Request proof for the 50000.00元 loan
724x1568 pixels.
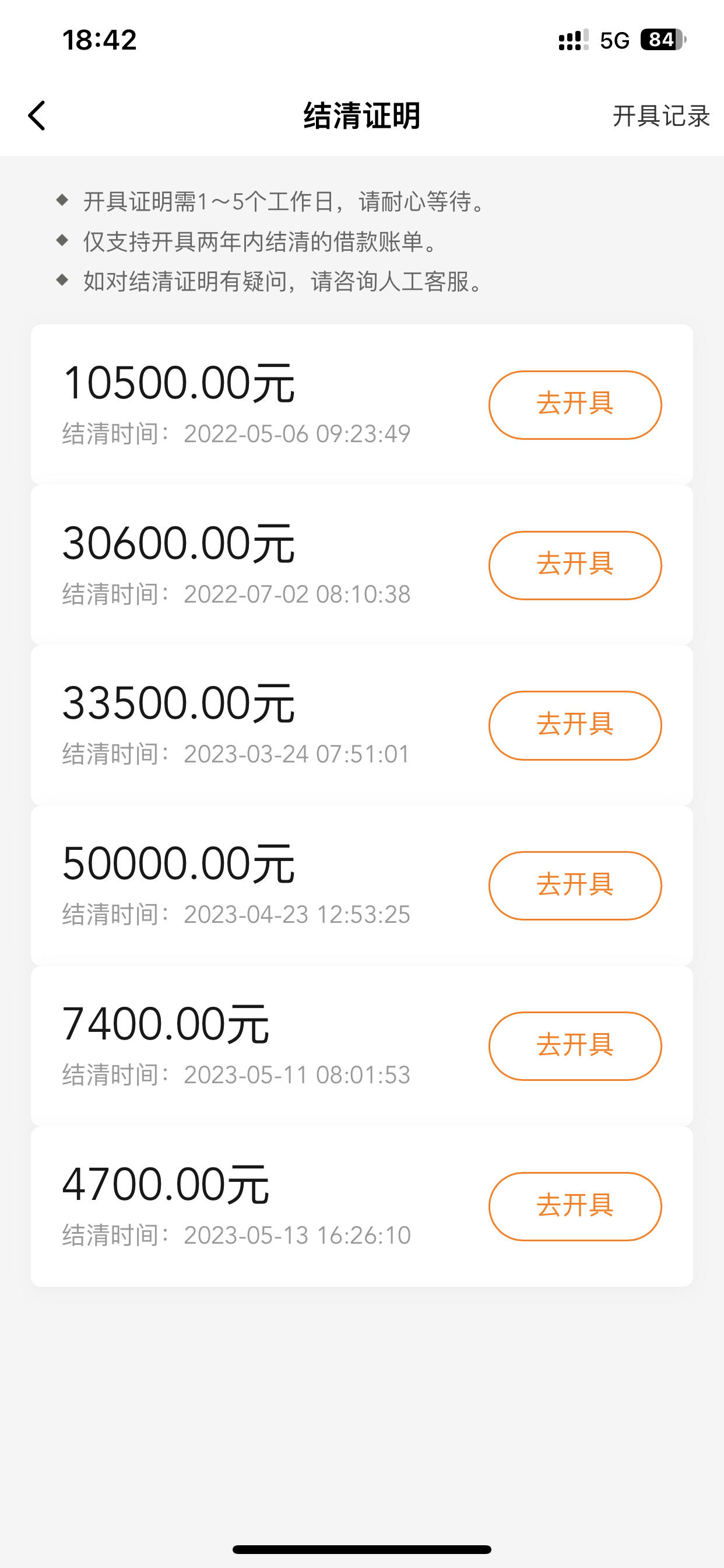(x=575, y=885)
